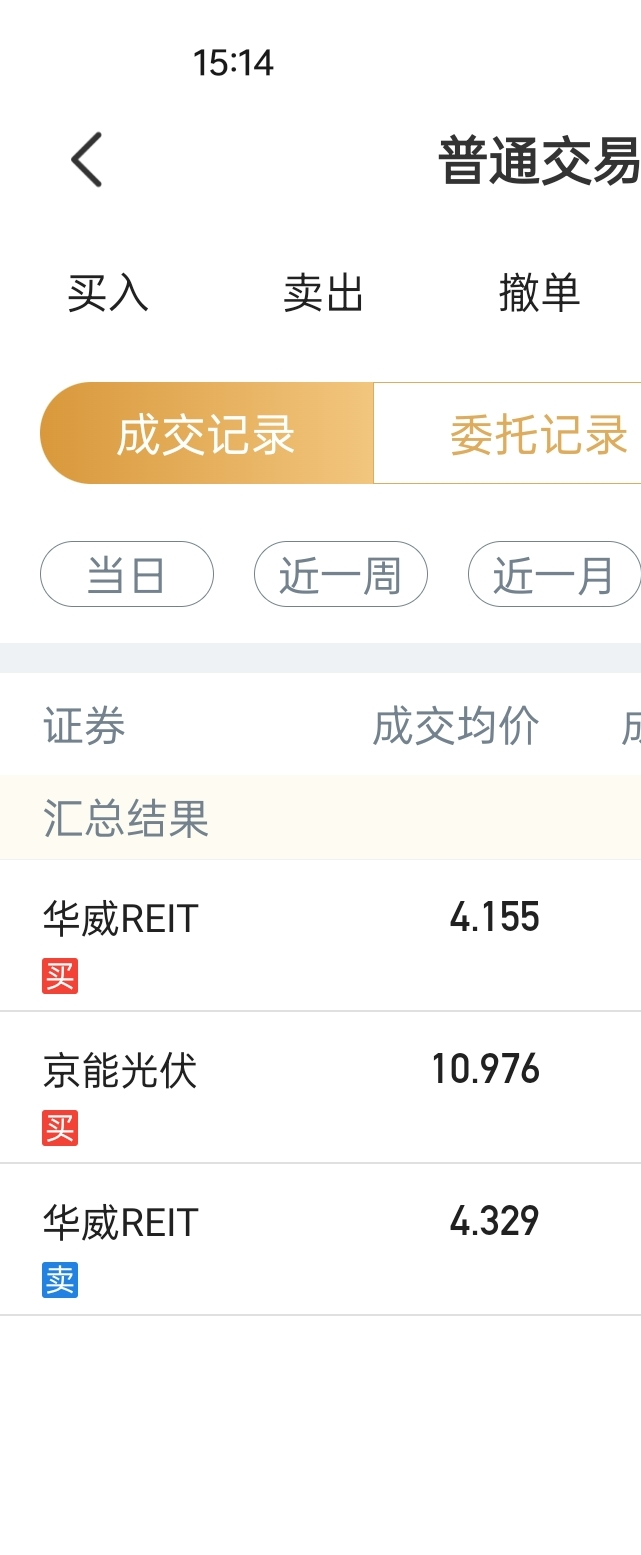Open 华威REIT sell record at 4.329

[320, 1240]
